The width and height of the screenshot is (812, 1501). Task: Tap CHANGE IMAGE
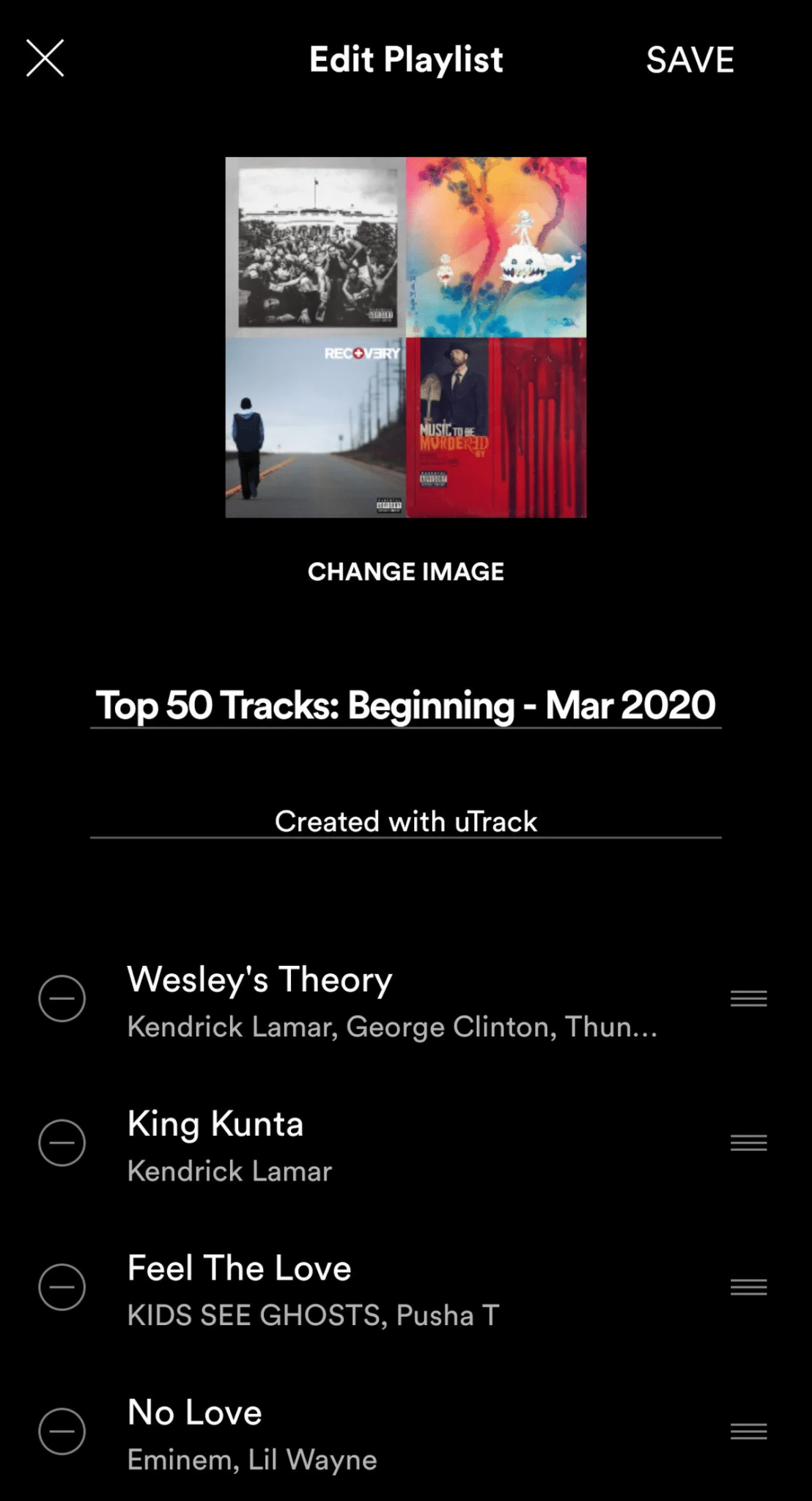(x=405, y=572)
